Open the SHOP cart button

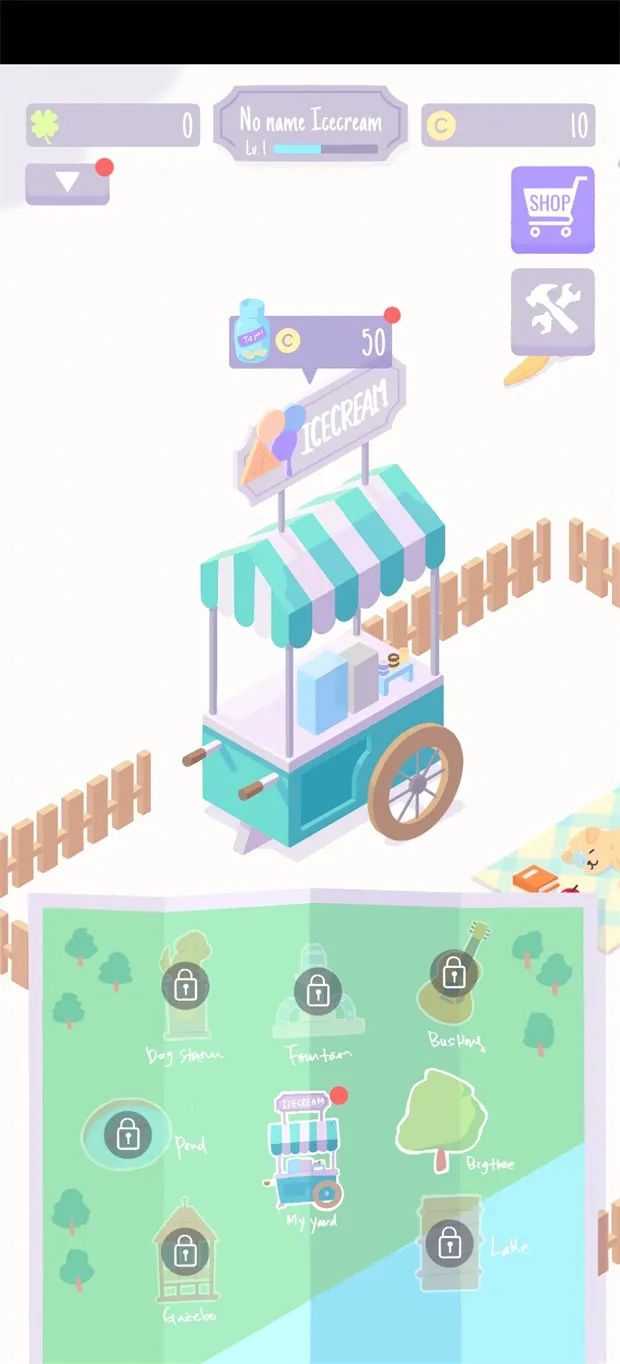(552, 209)
